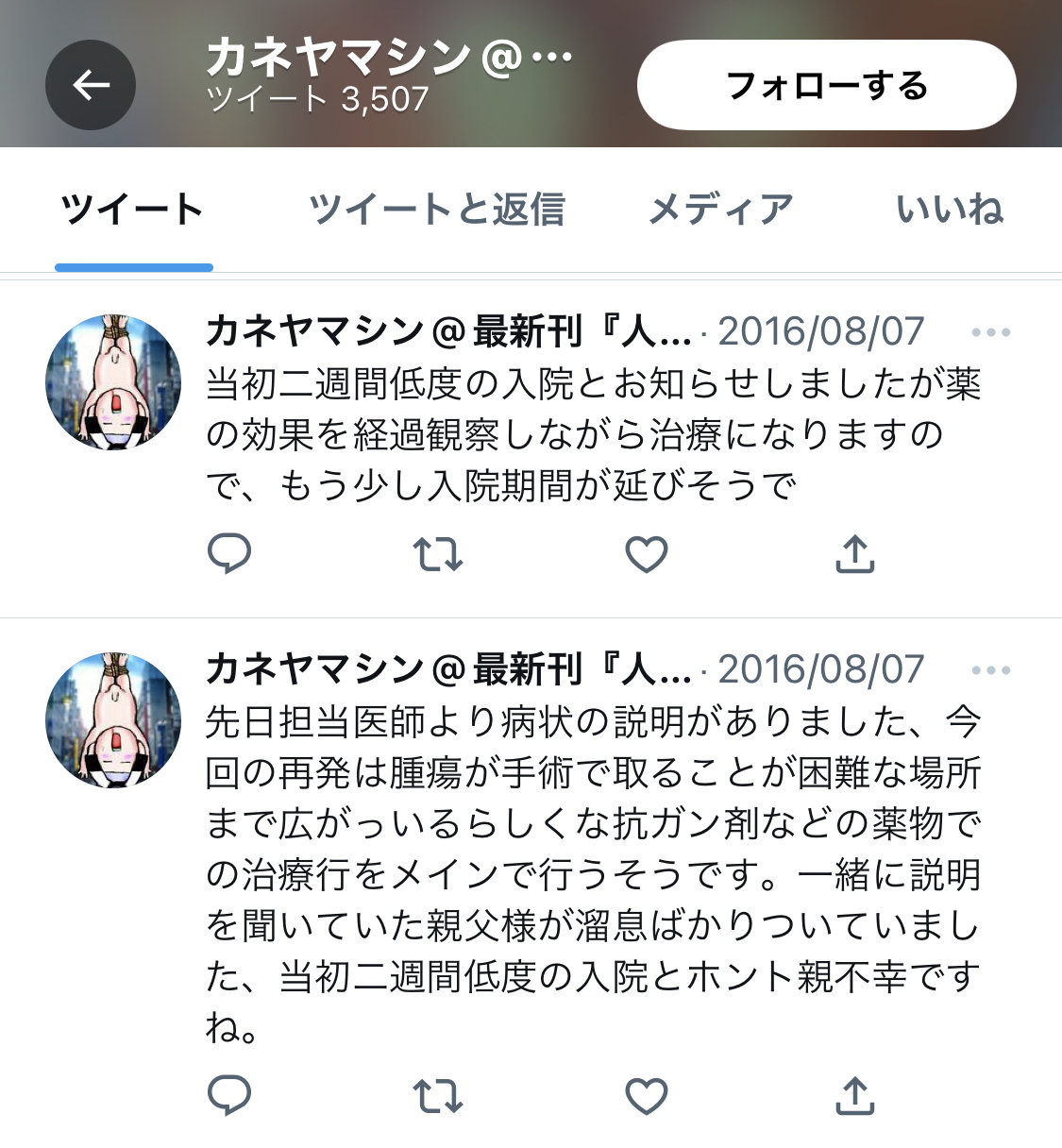Open profile avatar beside tweet starting 先日担当医師より
Image resolution: width=1062 pixels, height=1148 pixels.
tap(113, 720)
